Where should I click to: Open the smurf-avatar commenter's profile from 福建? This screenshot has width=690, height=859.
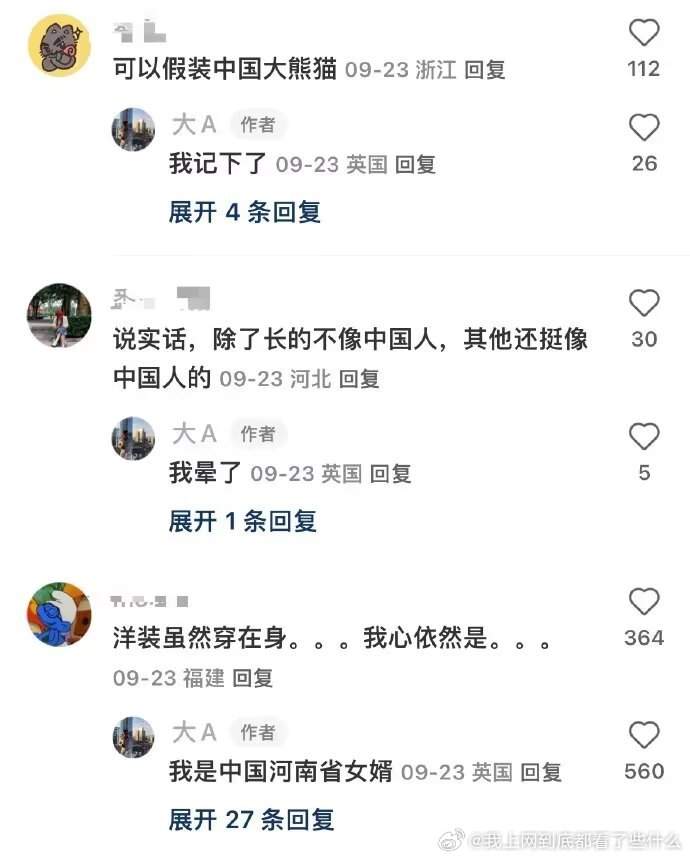[x=58, y=614]
